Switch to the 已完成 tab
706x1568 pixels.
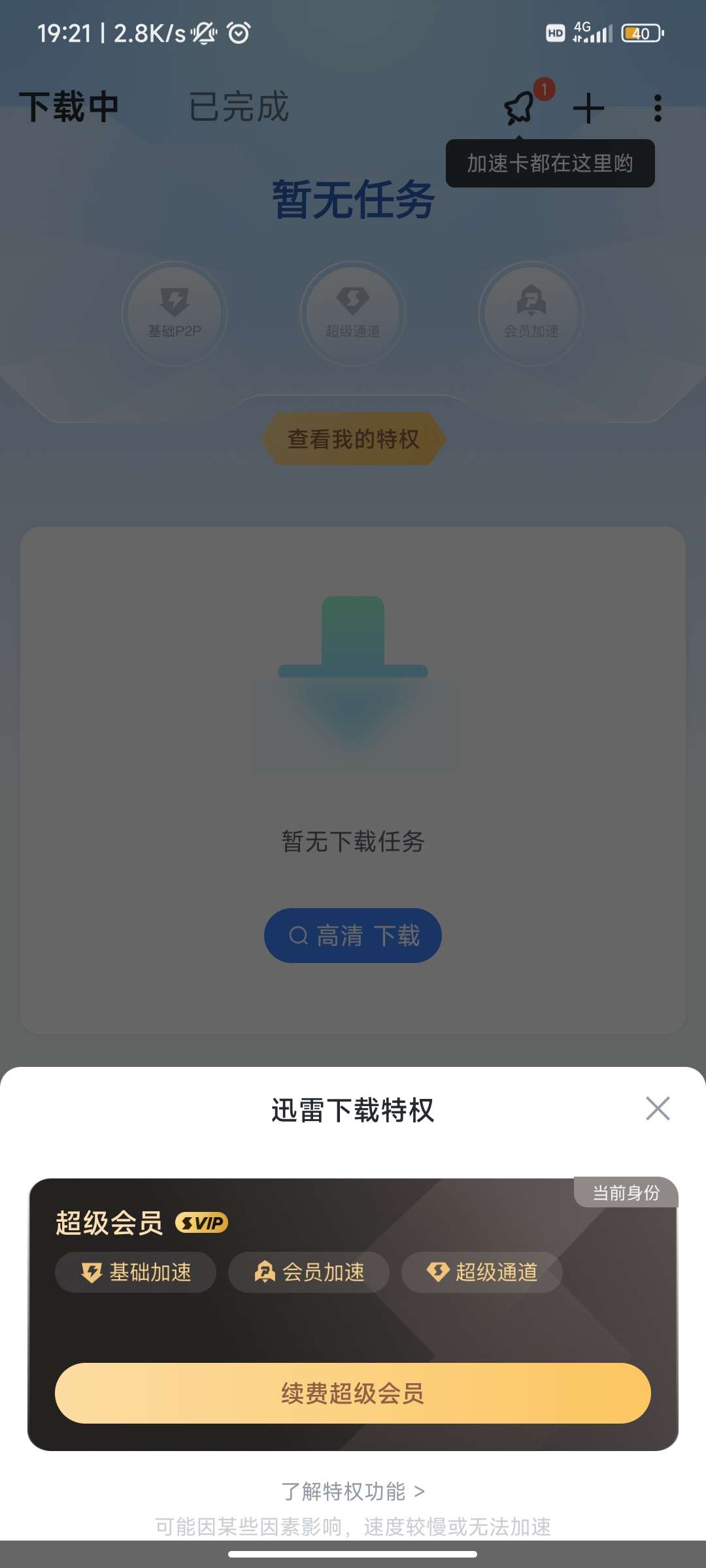click(x=239, y=107)
